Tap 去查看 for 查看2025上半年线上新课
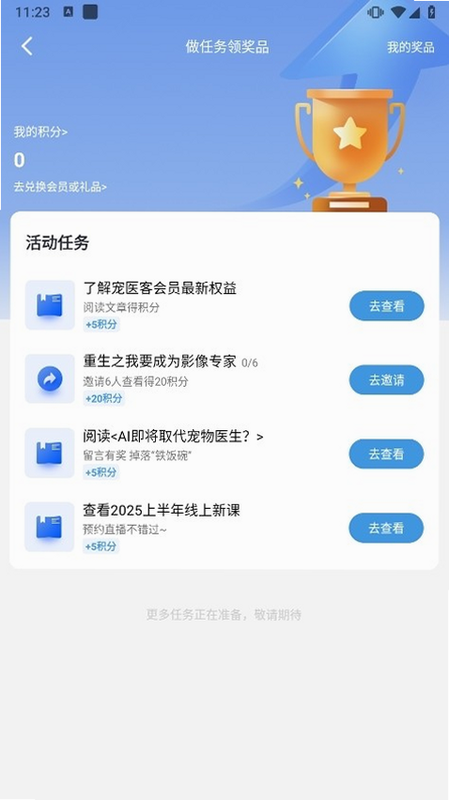Image resolution: width=449 pixels, height=800 pixels. (x=386, y=528)
